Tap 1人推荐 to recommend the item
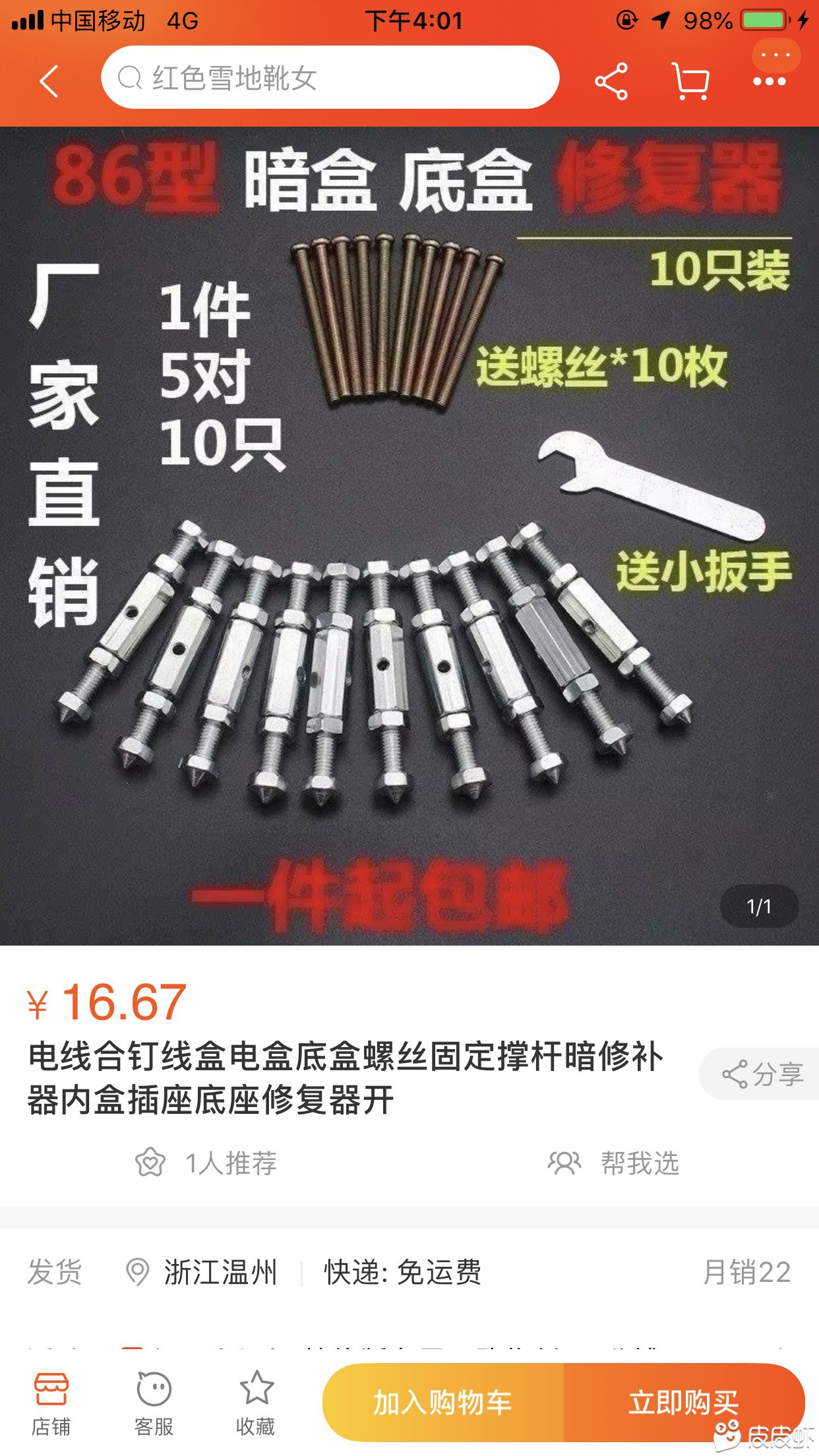819x1456 pixels. 206,1163
